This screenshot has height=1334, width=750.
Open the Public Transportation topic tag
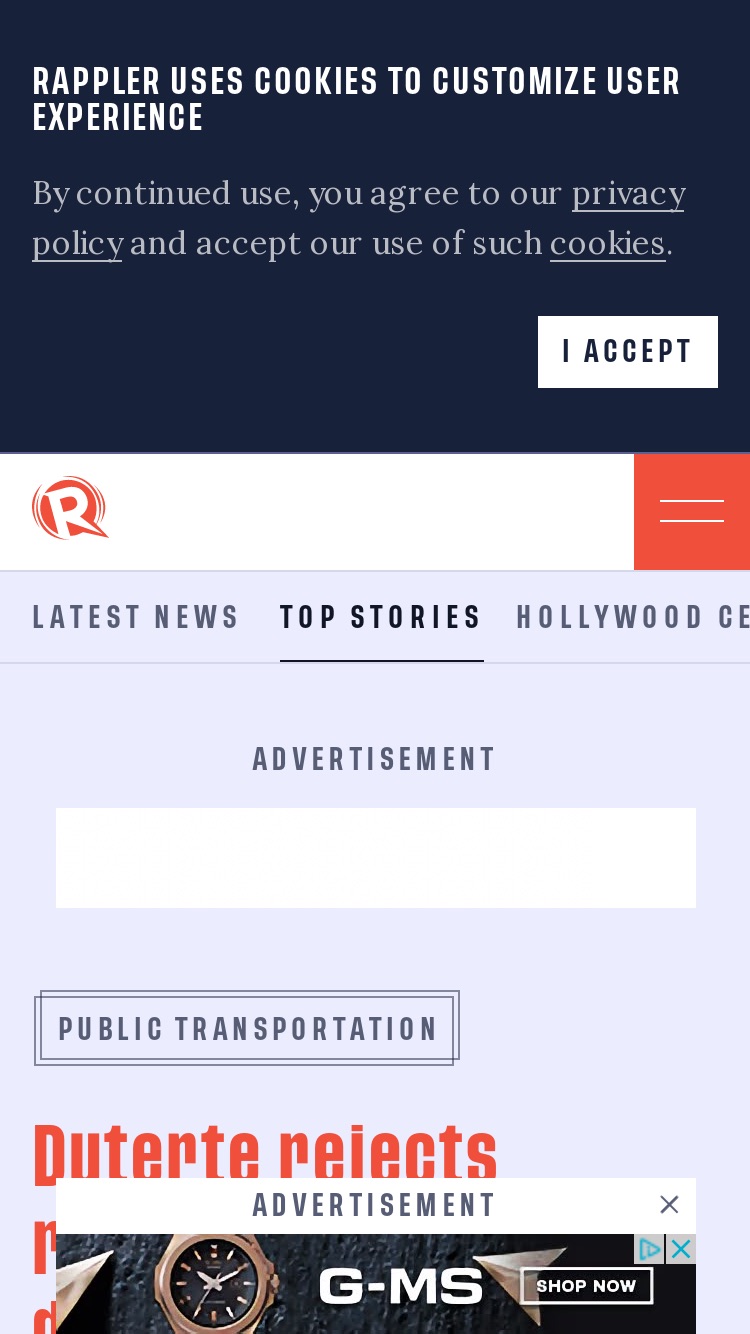pos(247,1028)
